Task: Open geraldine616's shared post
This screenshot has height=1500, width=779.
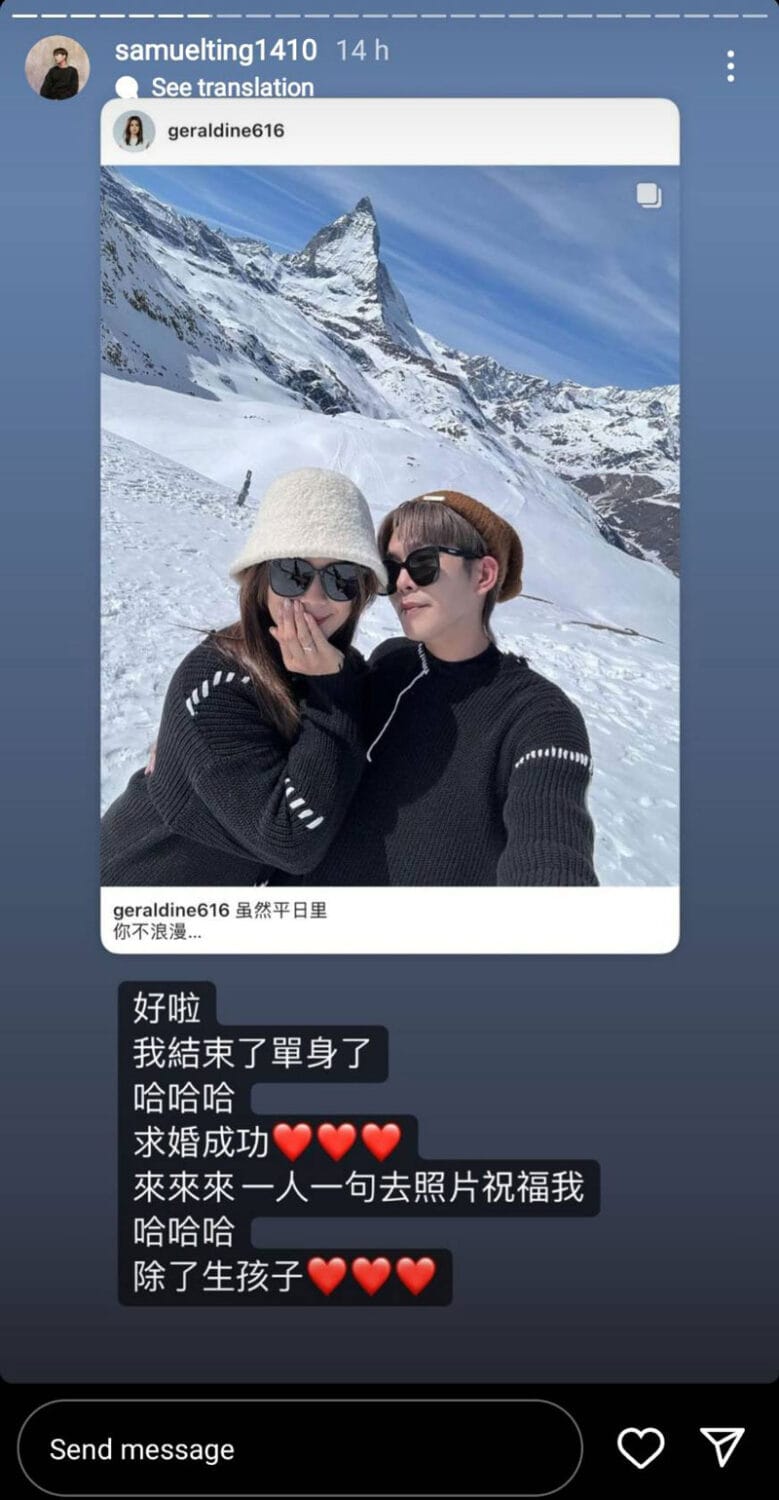Action: (x=389, y=525)
